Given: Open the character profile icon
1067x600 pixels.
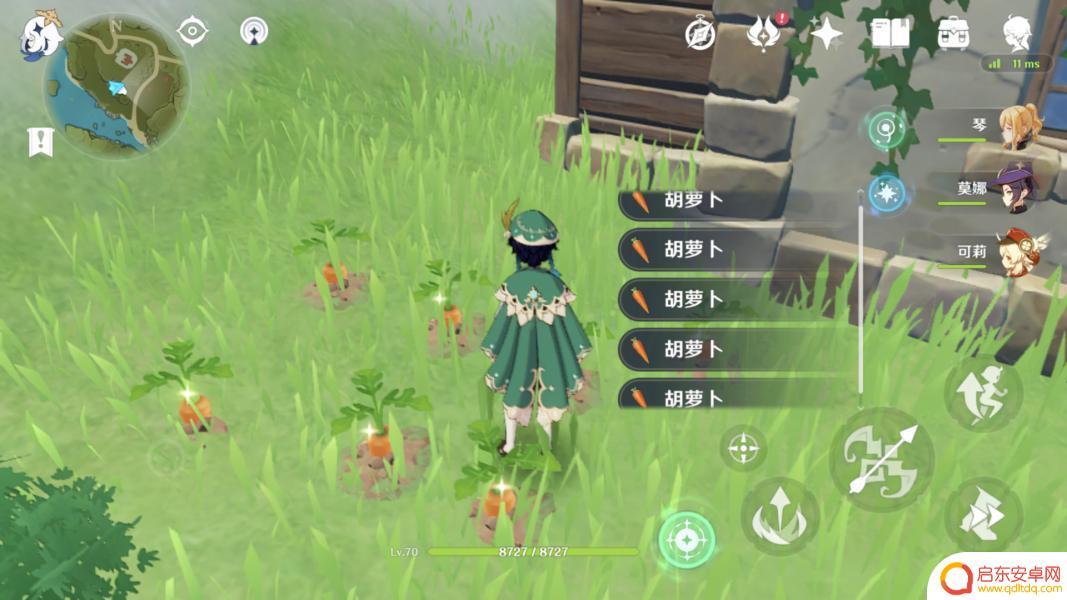Looking at the screenshot, I should (1018, 33).
